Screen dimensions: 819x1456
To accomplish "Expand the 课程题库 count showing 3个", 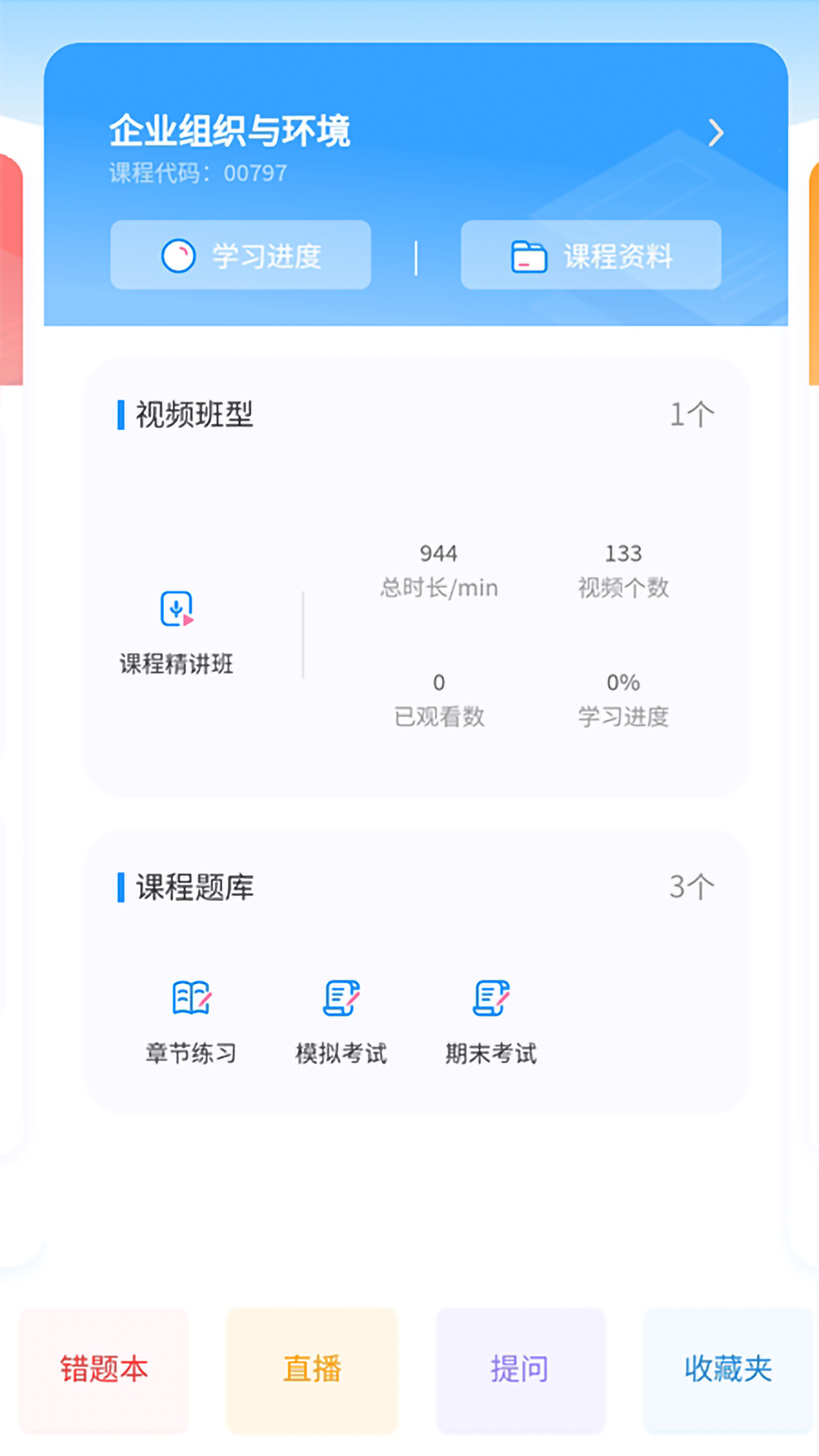I will [692, 884].
